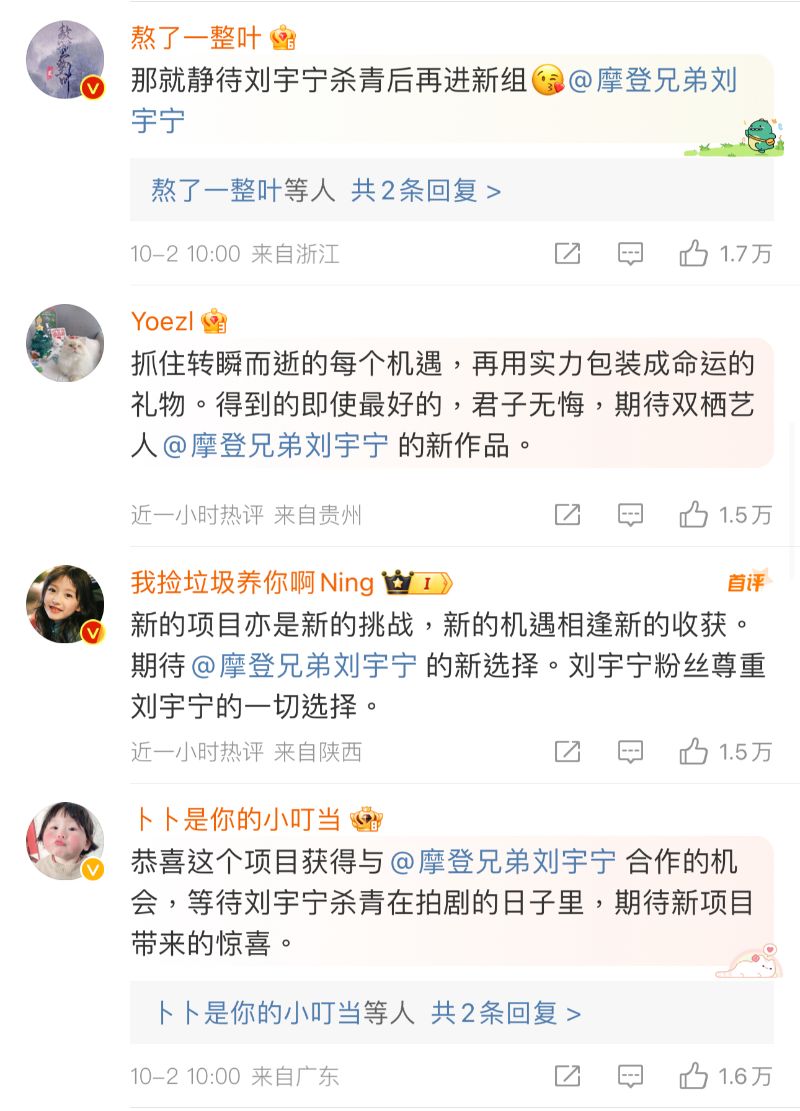Reply to 我捡垃圾养你啊Ning's comment
Image resolution: width=800 pixels, height=1111 pixels.
pyautogui.click(x=630, y=752)
